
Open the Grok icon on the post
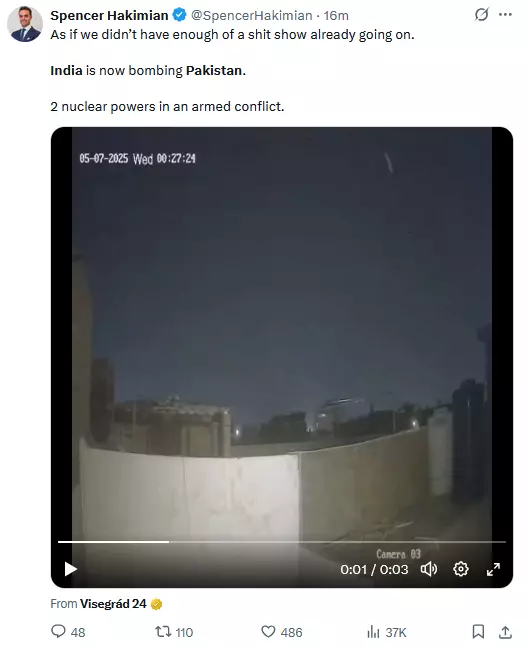pos(481,14)
